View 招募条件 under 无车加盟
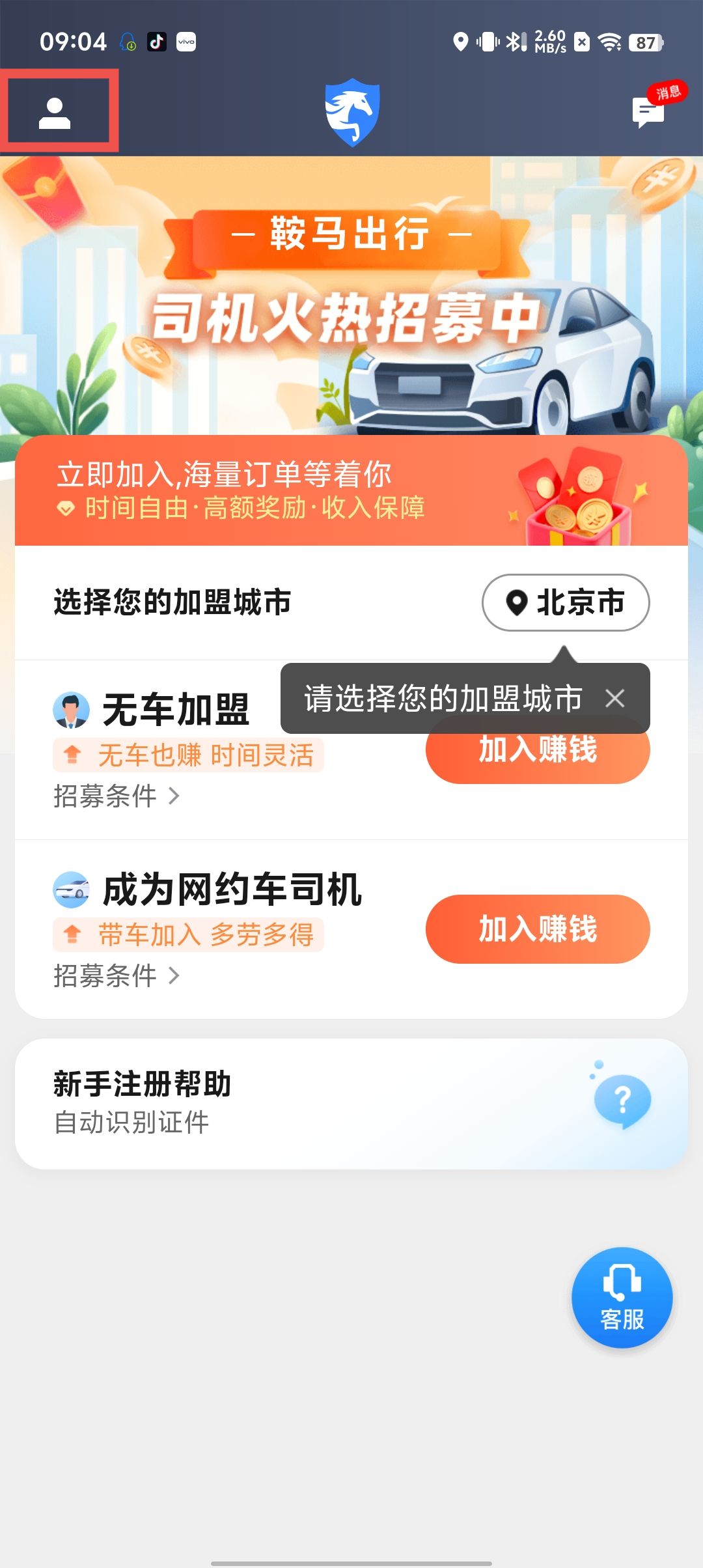The height and width of the screenshot is (1568, 703). (116, 796)
